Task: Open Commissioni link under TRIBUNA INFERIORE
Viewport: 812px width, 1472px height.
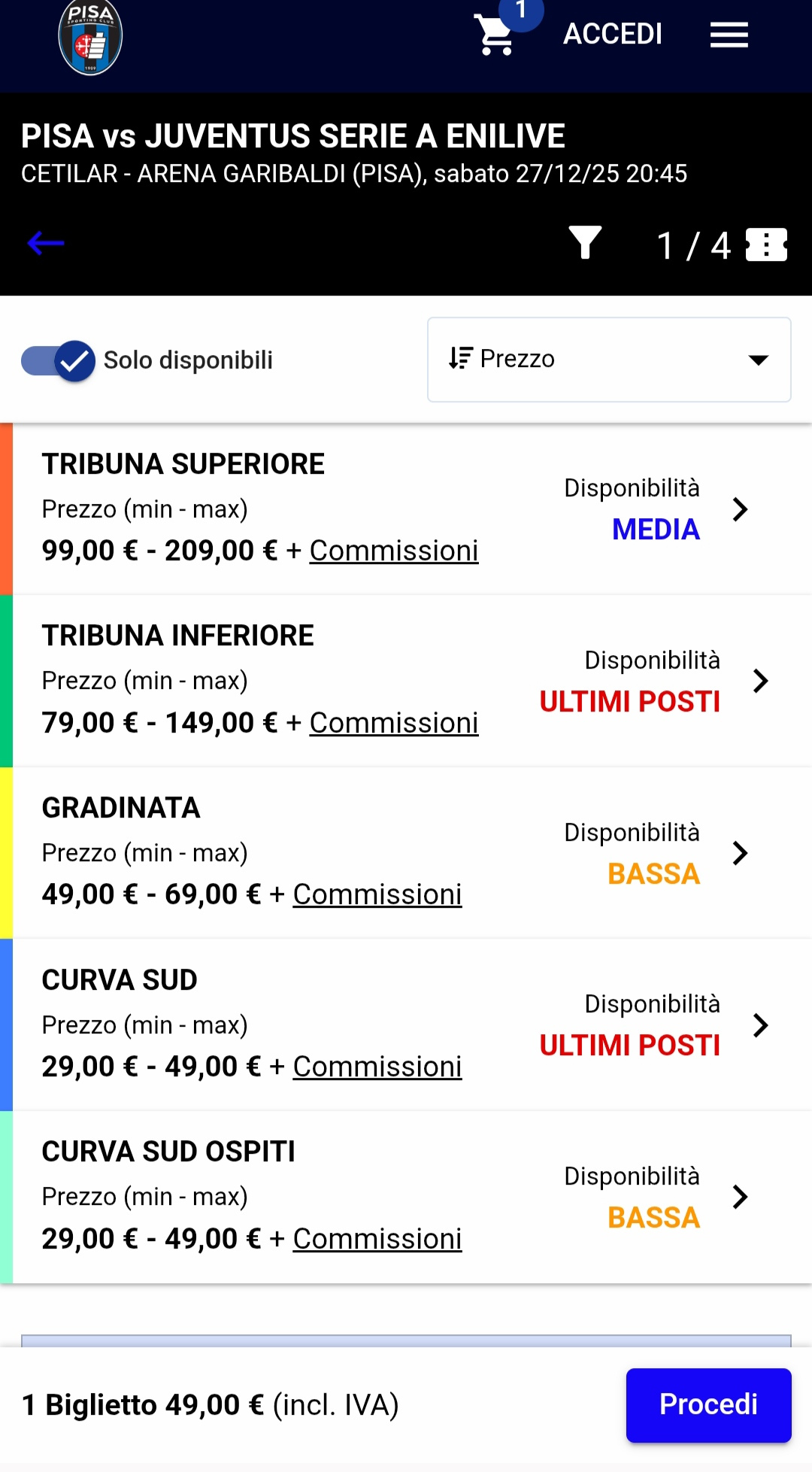Action: (393, 723)
